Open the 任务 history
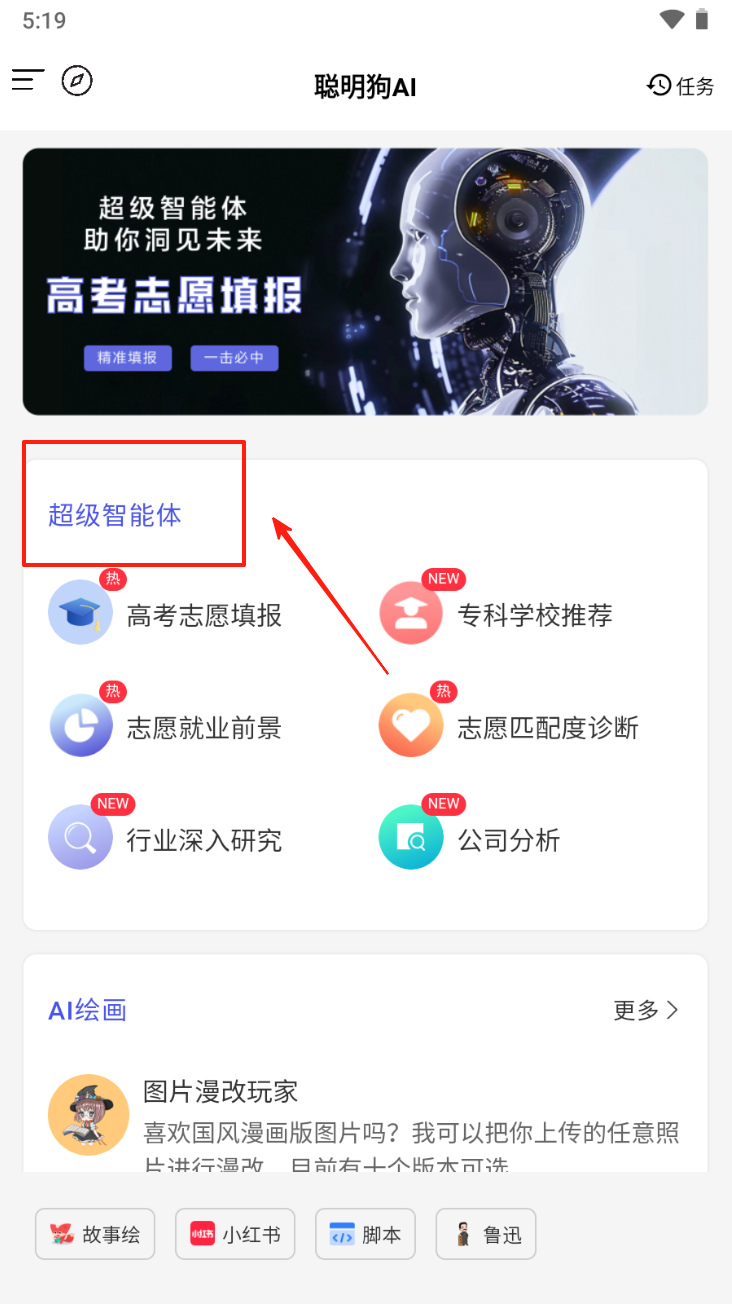The width and height of the screenshot is (732, 1304). click(x=681, y=86)
